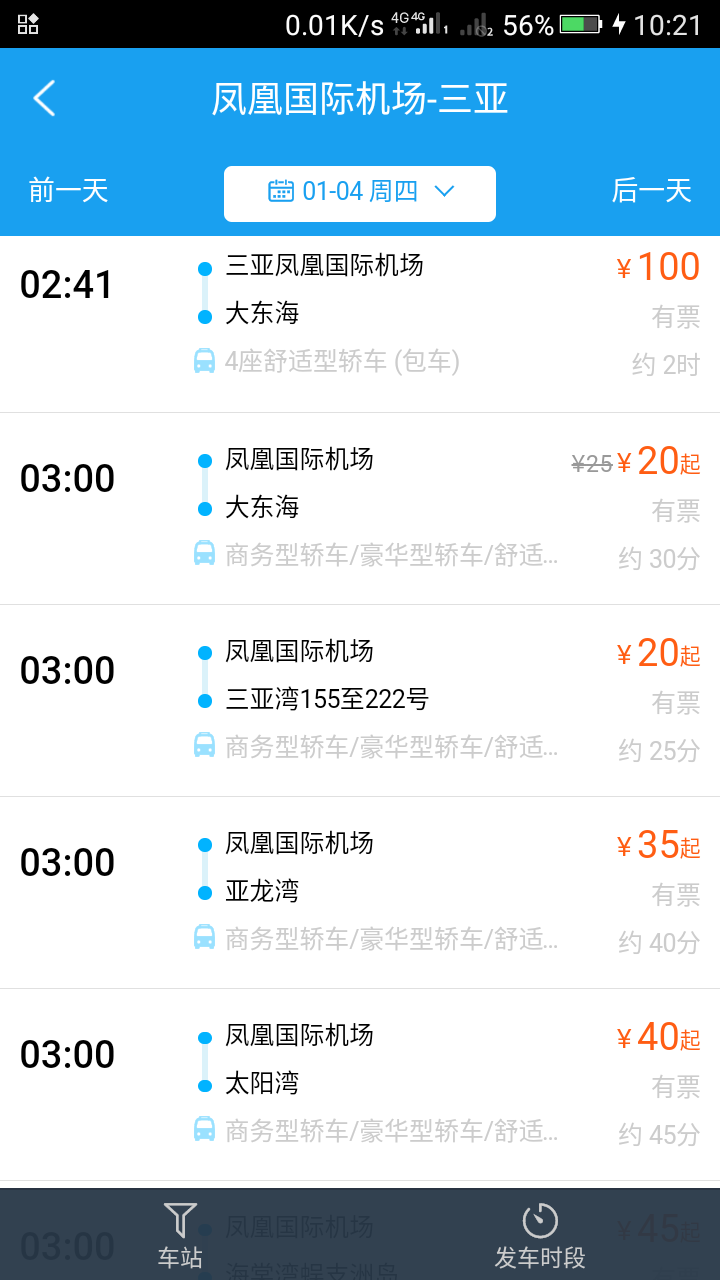Open the 车站 station filter

pos(180,1235)
